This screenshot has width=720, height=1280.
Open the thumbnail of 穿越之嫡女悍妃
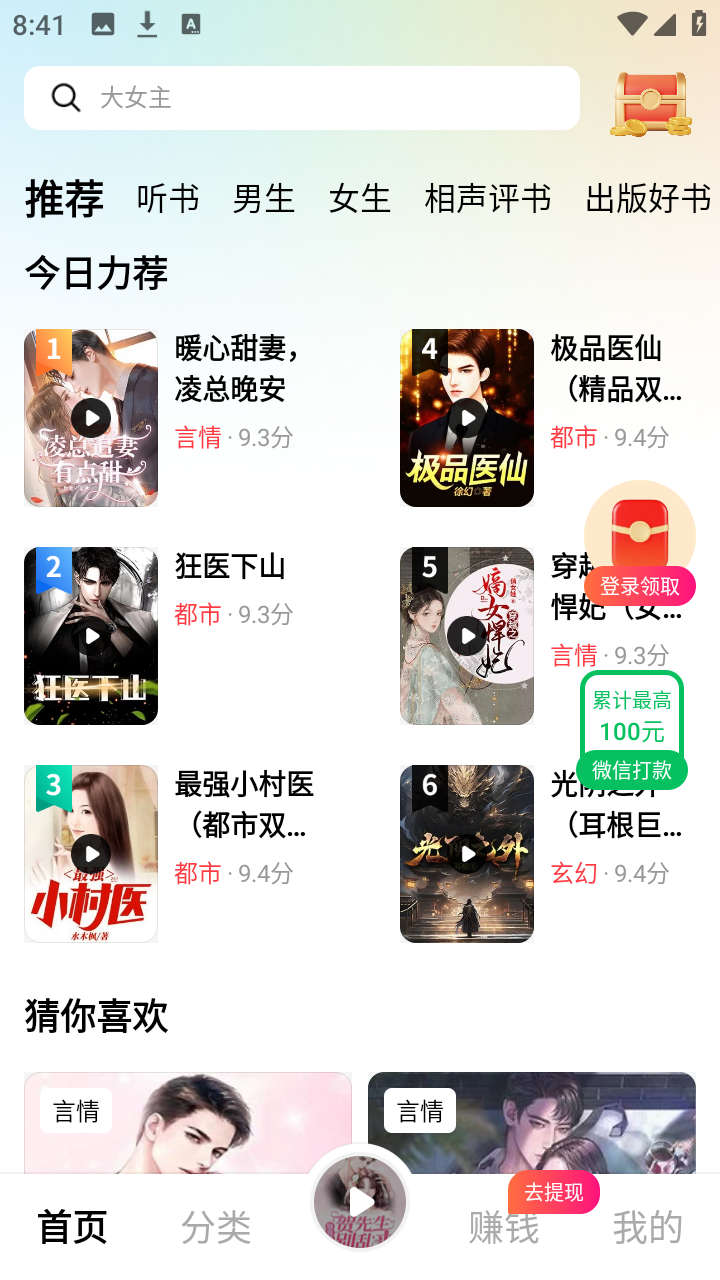466,636
